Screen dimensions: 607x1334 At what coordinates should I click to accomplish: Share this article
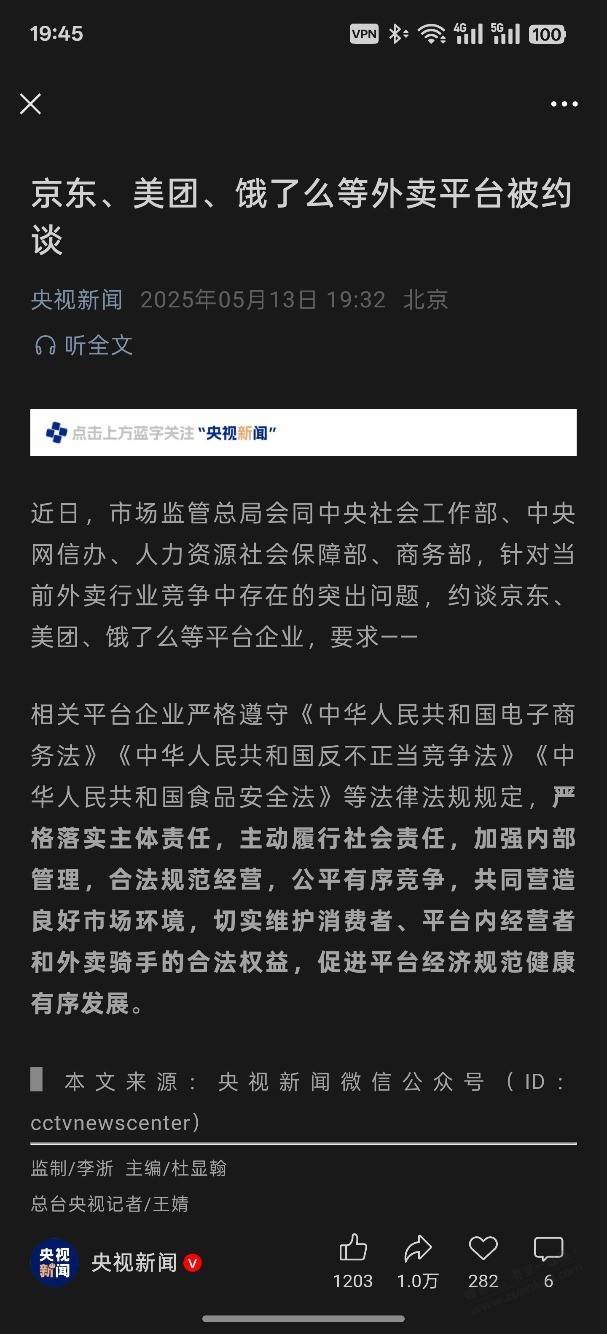[418, 1260]
